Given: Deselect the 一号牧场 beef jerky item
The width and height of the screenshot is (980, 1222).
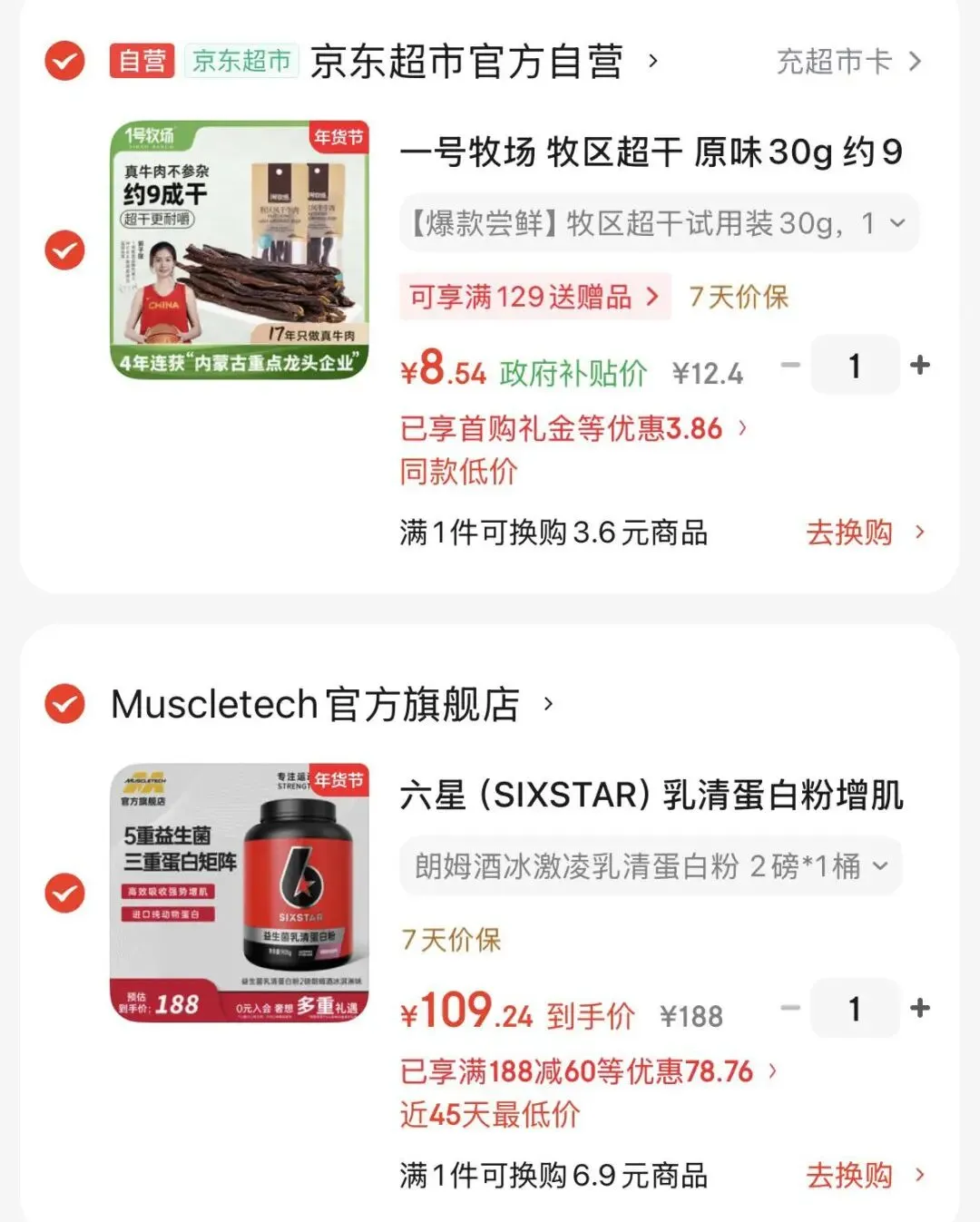Looking at the screenshot, I should coord(64,250).
